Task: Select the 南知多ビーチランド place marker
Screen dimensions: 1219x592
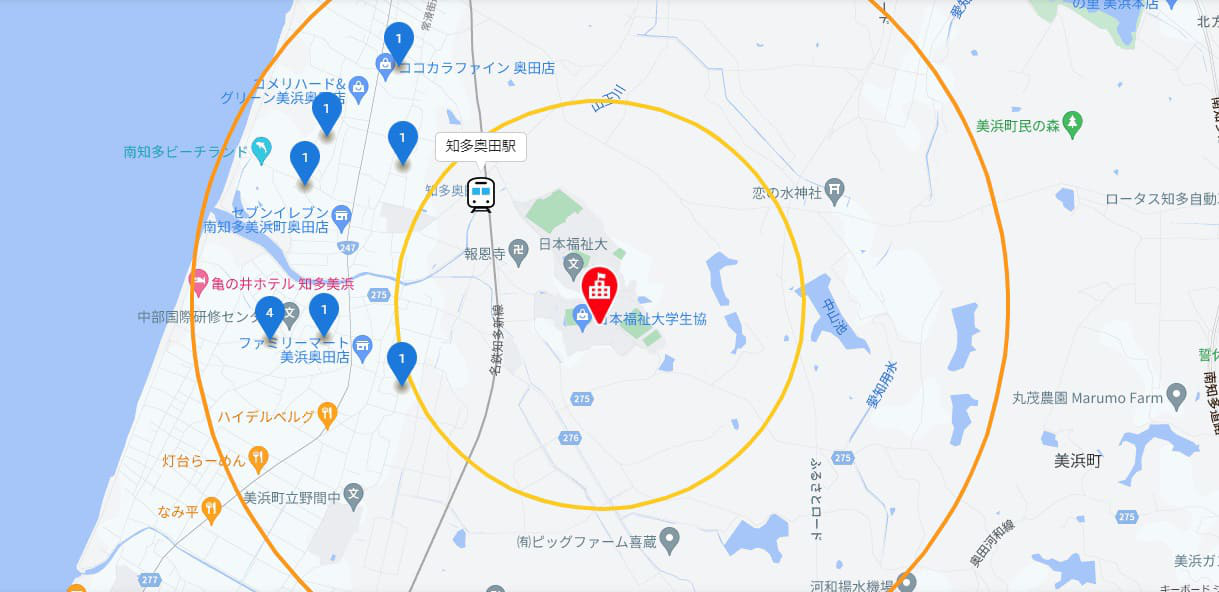Action: coord(261,151)
